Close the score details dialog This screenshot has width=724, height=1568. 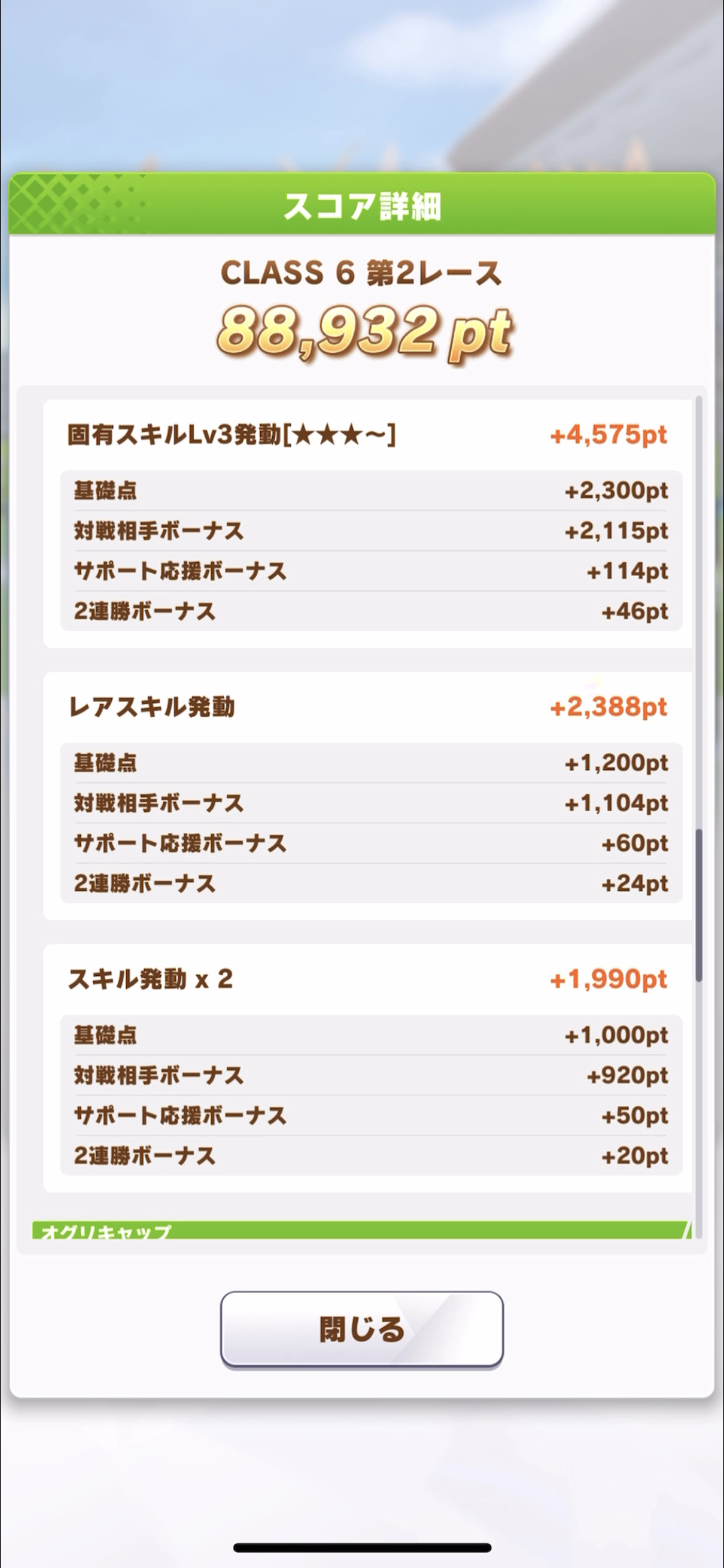click(362, 1329)
